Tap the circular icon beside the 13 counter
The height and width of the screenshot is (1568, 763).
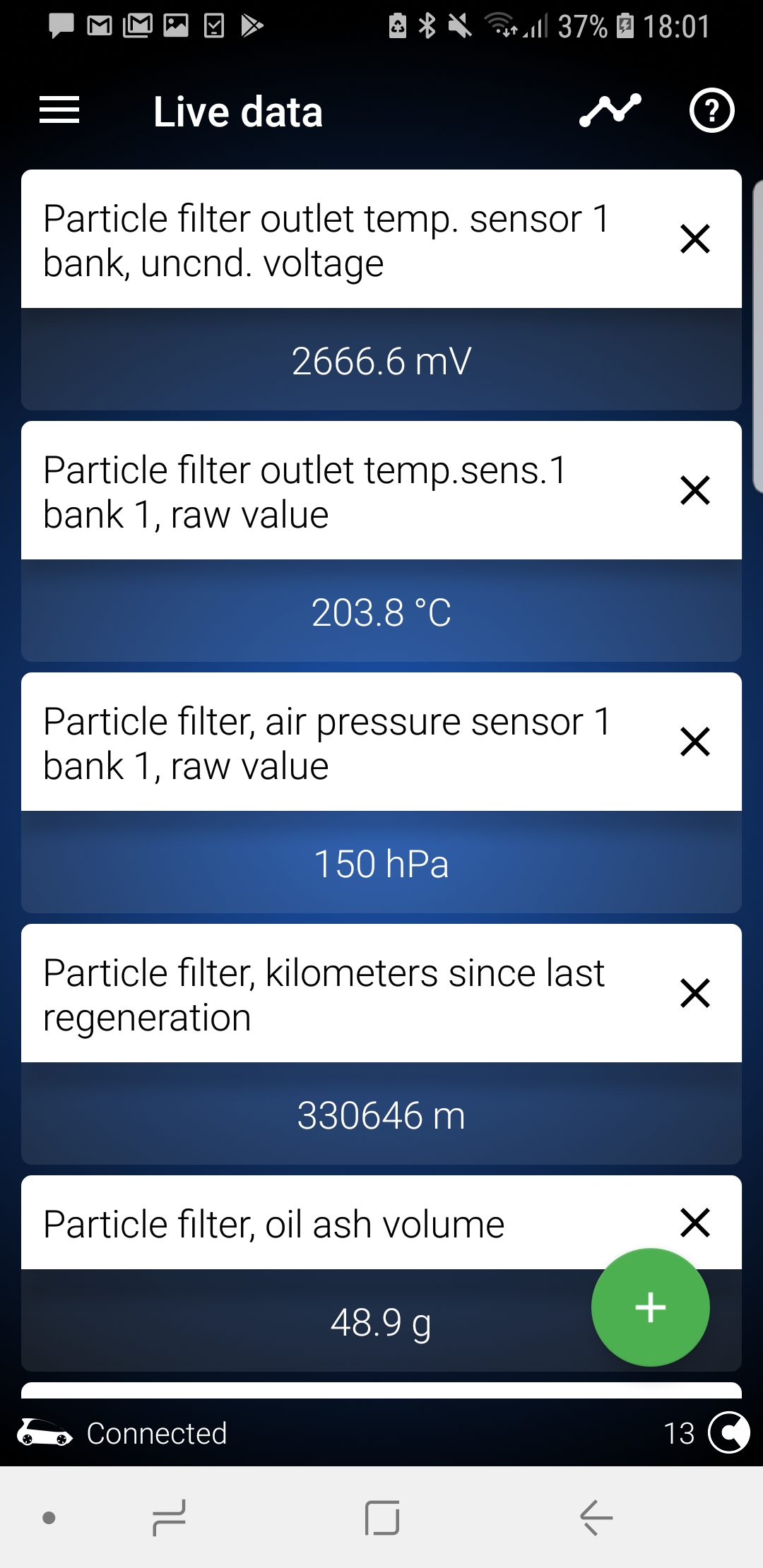729,1432
